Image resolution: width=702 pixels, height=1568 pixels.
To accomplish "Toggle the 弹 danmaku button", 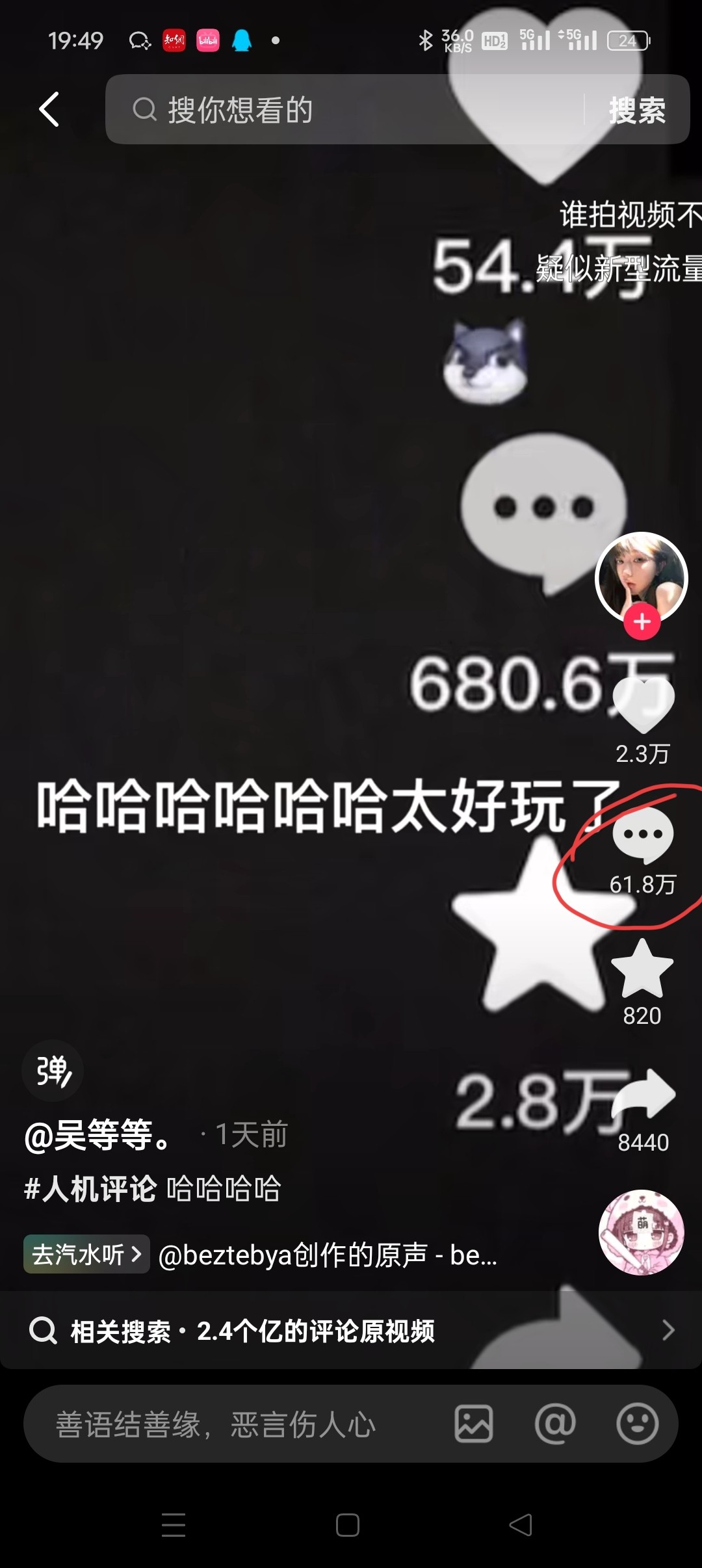I will click(53, 1071).
